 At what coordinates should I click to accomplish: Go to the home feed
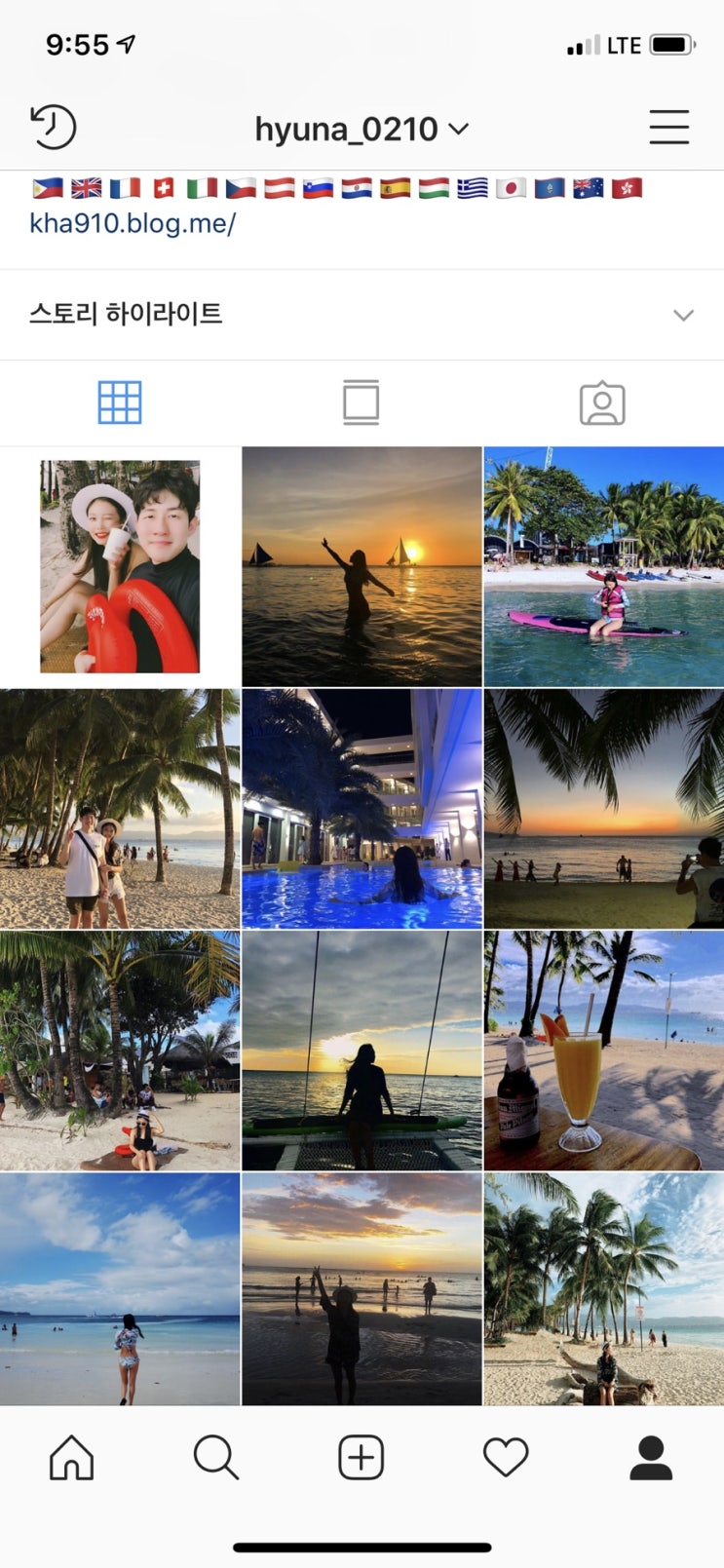click(72, 1458)
